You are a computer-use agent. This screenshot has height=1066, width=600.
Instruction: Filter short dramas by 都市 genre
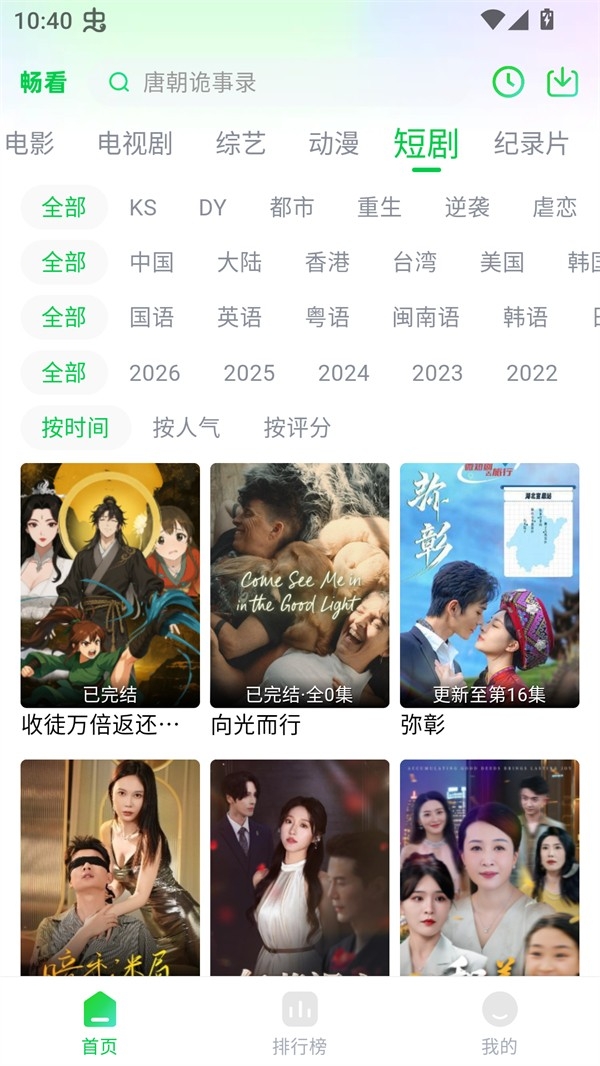tap(292, 207)
